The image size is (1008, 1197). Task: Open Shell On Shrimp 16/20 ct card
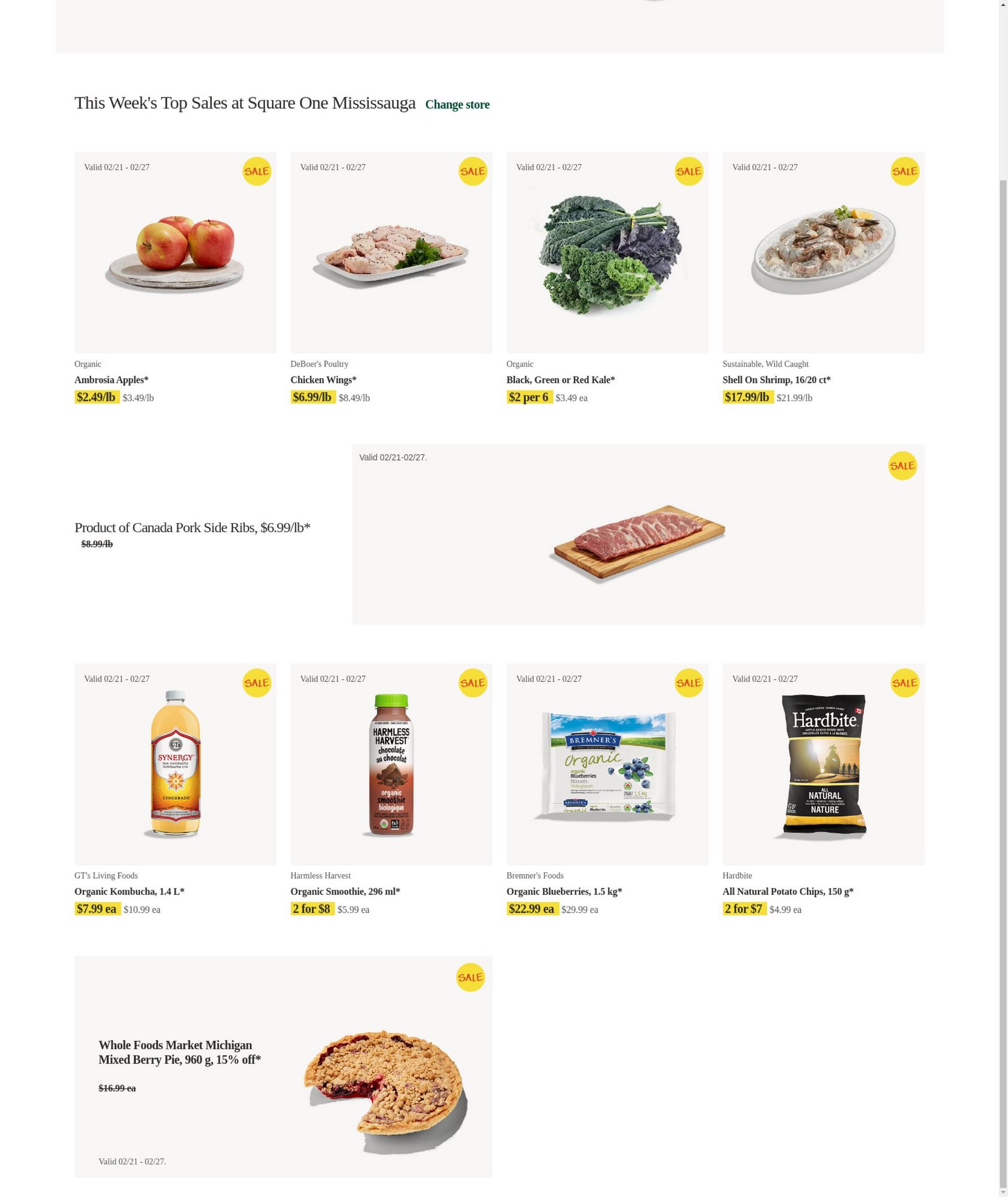click(823, 253)
